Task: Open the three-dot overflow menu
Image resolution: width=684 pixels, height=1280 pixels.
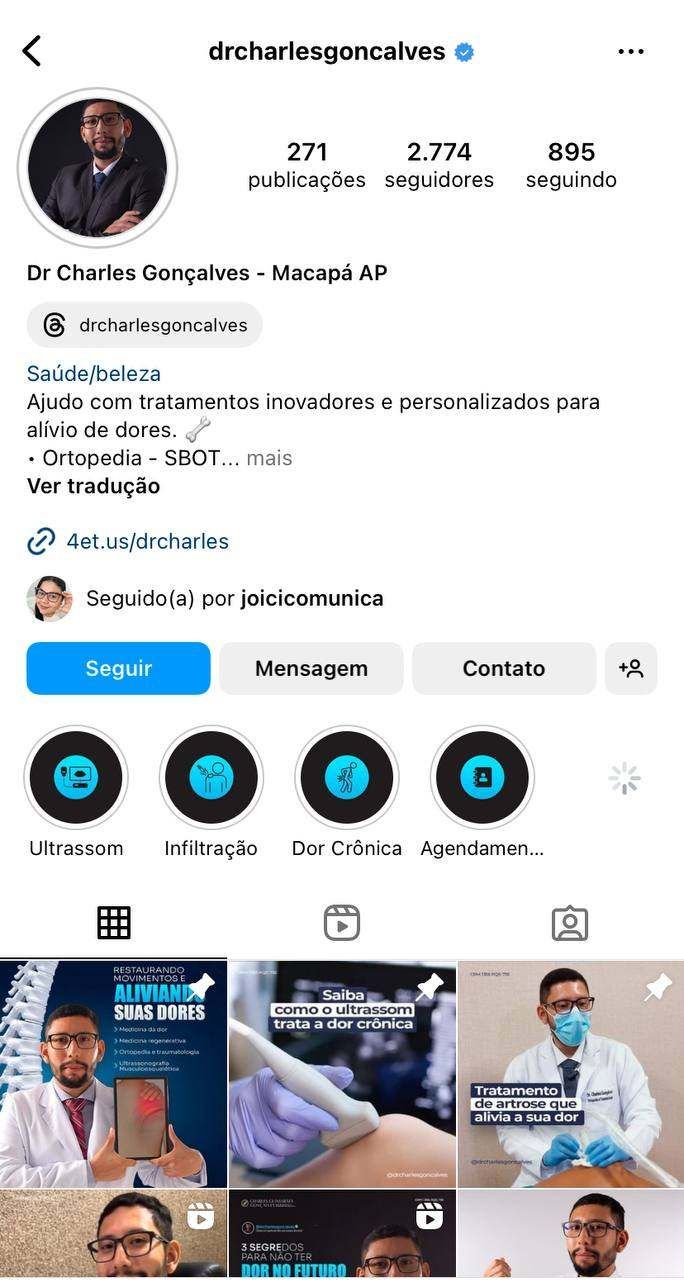Action: (631, 51)
